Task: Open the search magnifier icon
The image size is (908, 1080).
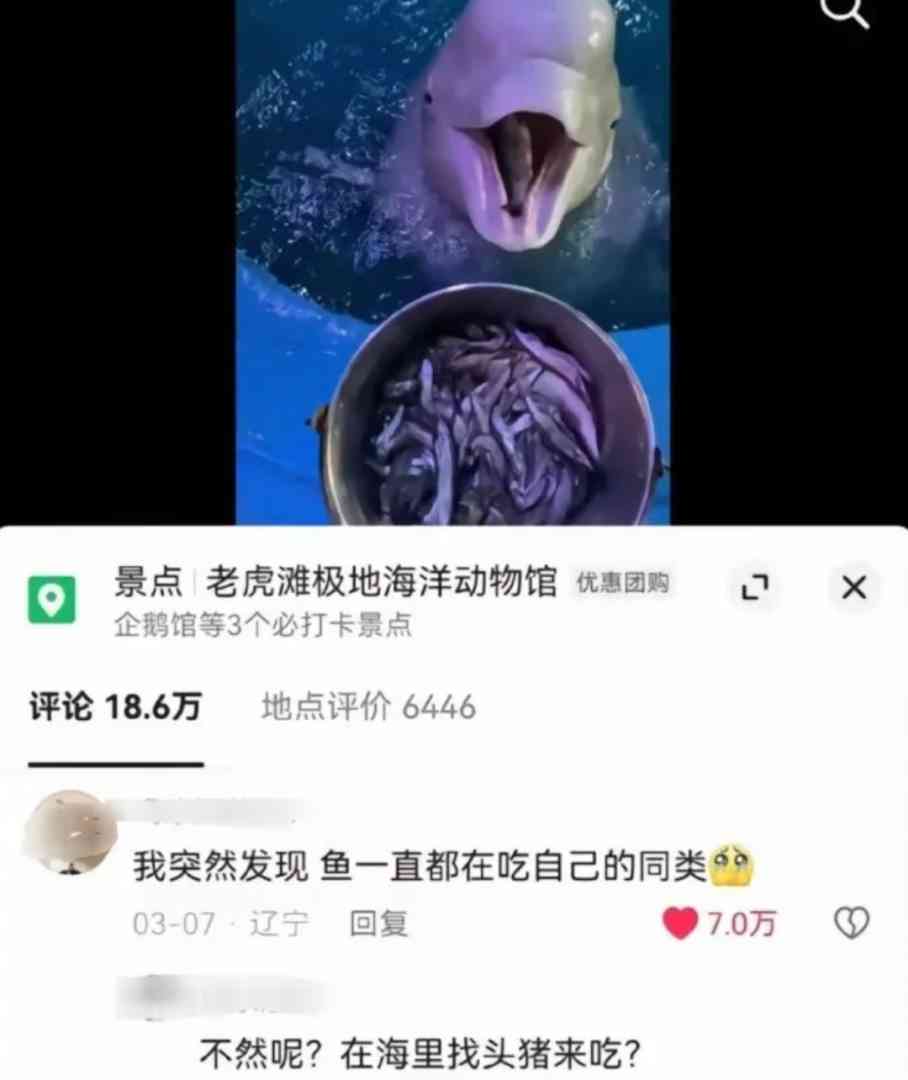Action: click(x=843, y=12)
